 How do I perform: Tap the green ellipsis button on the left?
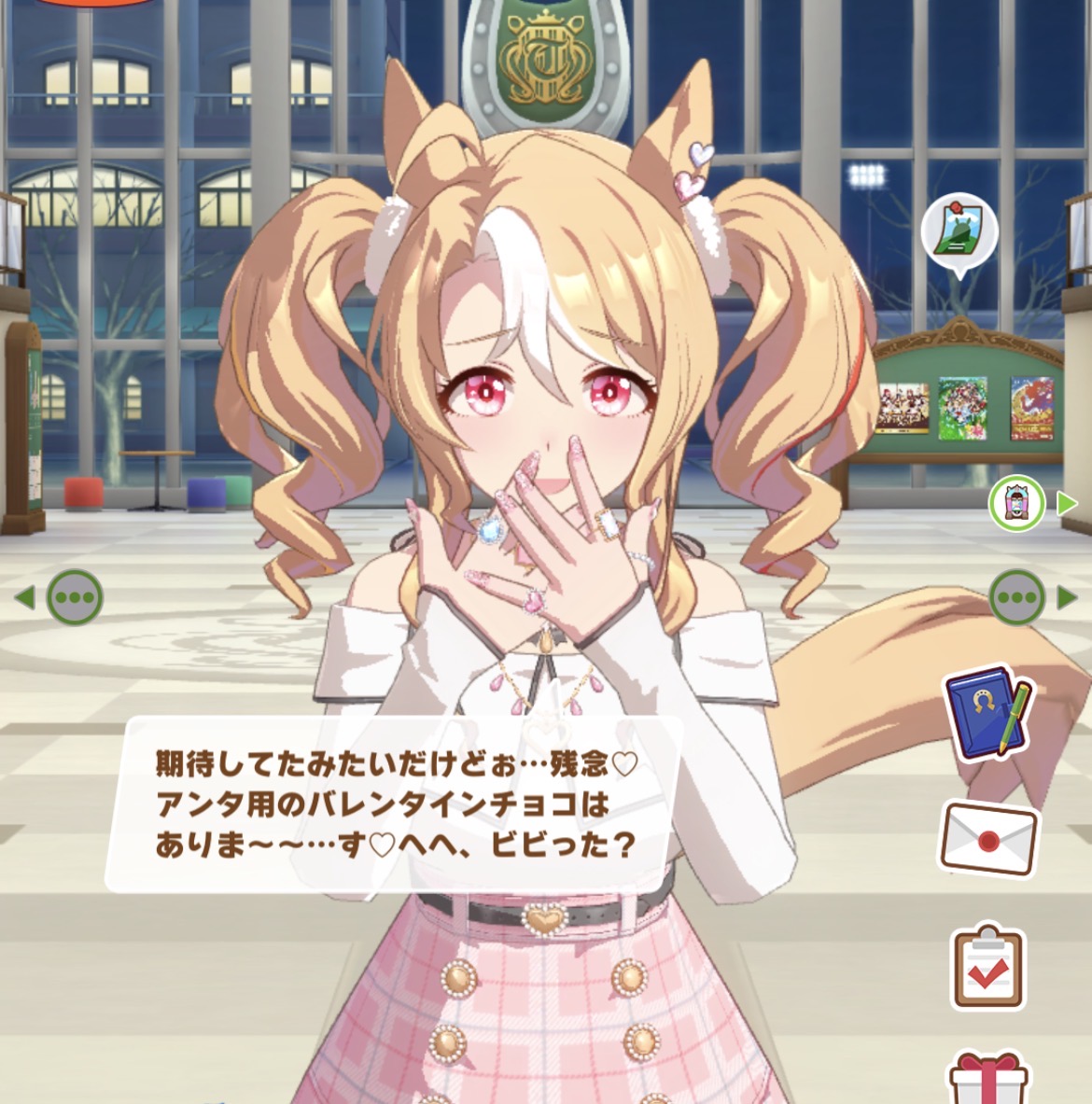click(x=75, y=597)
